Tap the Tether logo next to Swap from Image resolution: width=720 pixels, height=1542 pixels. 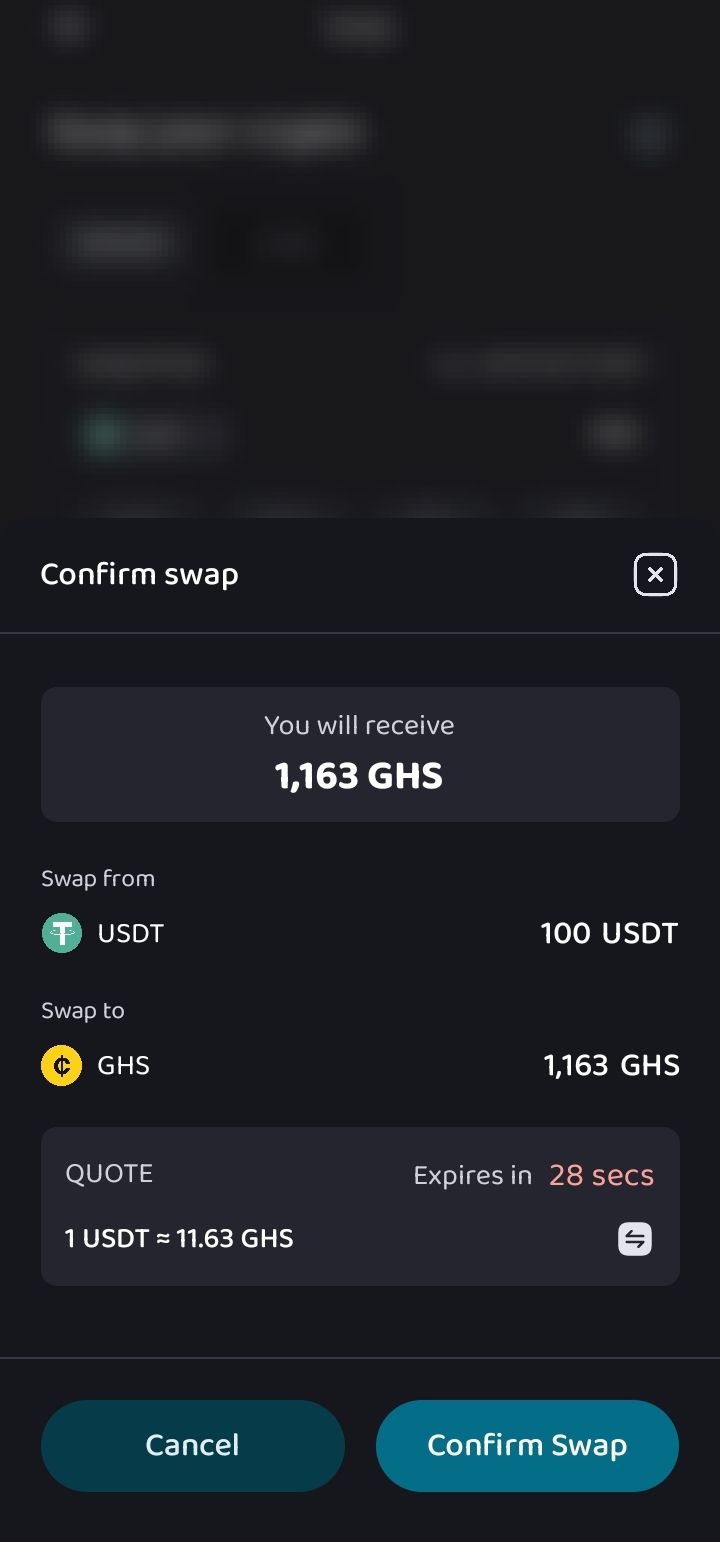click(x=60, y=933)
